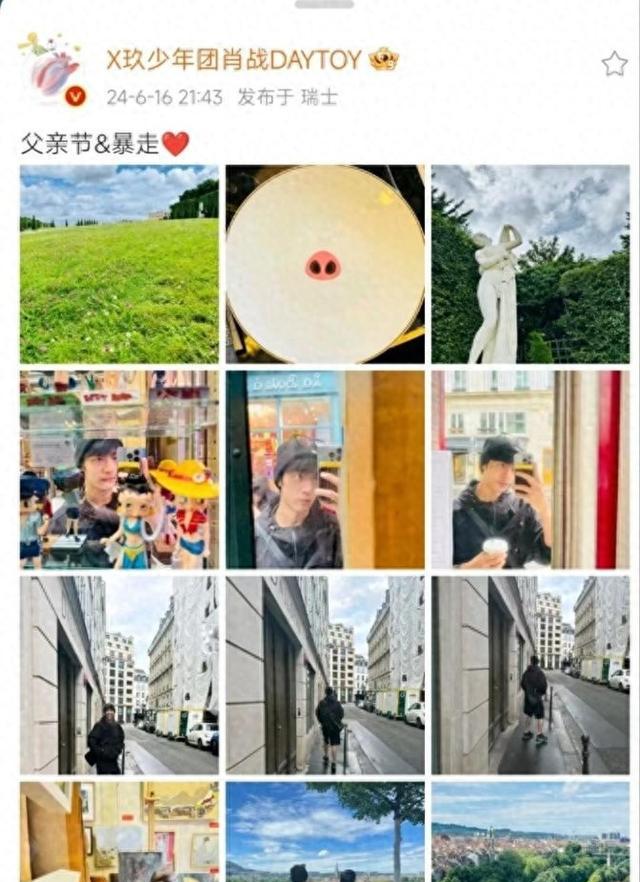Screen dimensions: 640x882
Task: Open the middle street photo of person walking away
Action: [325, 675]
